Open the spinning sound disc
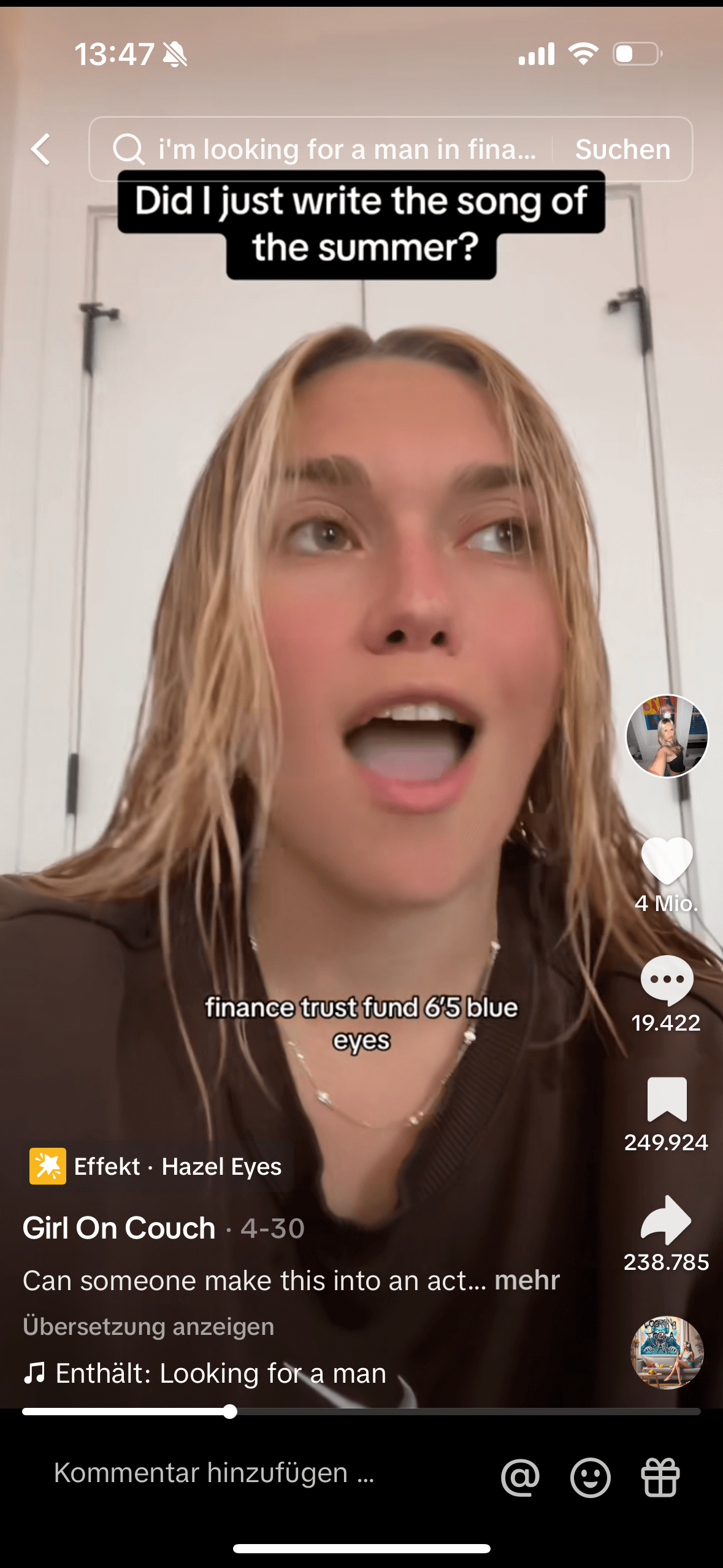The height and width of the screenshot is (1568, 723). pos(667,1352)
